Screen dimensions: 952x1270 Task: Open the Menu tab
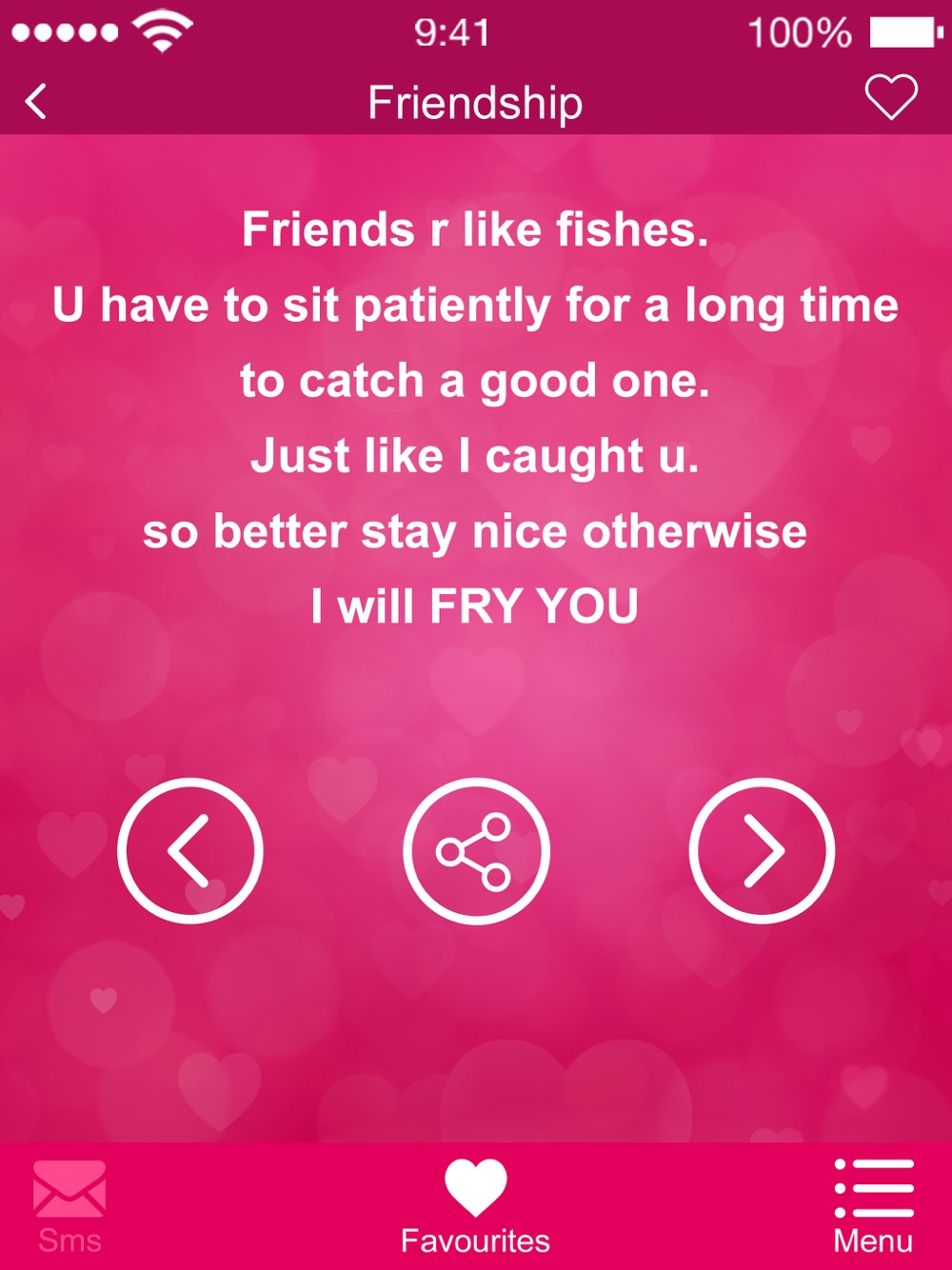click(x=873, y=1206)
